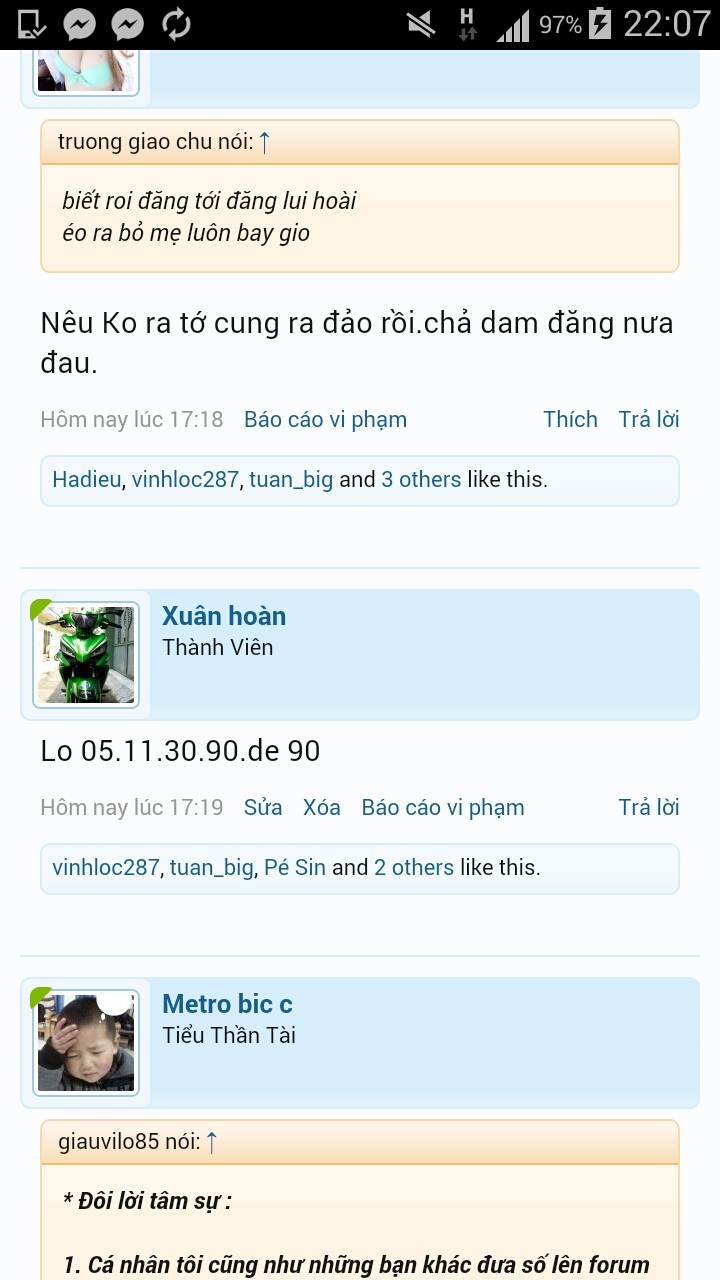
Task: Show the 2 others who liked
Action: tap(414, 867)
